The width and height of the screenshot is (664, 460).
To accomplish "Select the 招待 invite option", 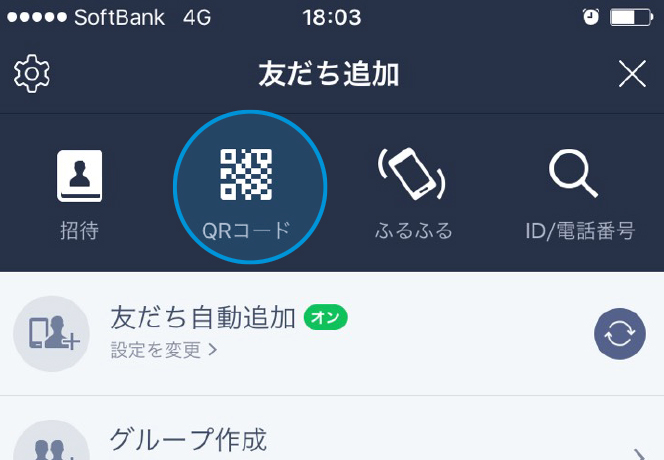I will click(x=79, y=194).
